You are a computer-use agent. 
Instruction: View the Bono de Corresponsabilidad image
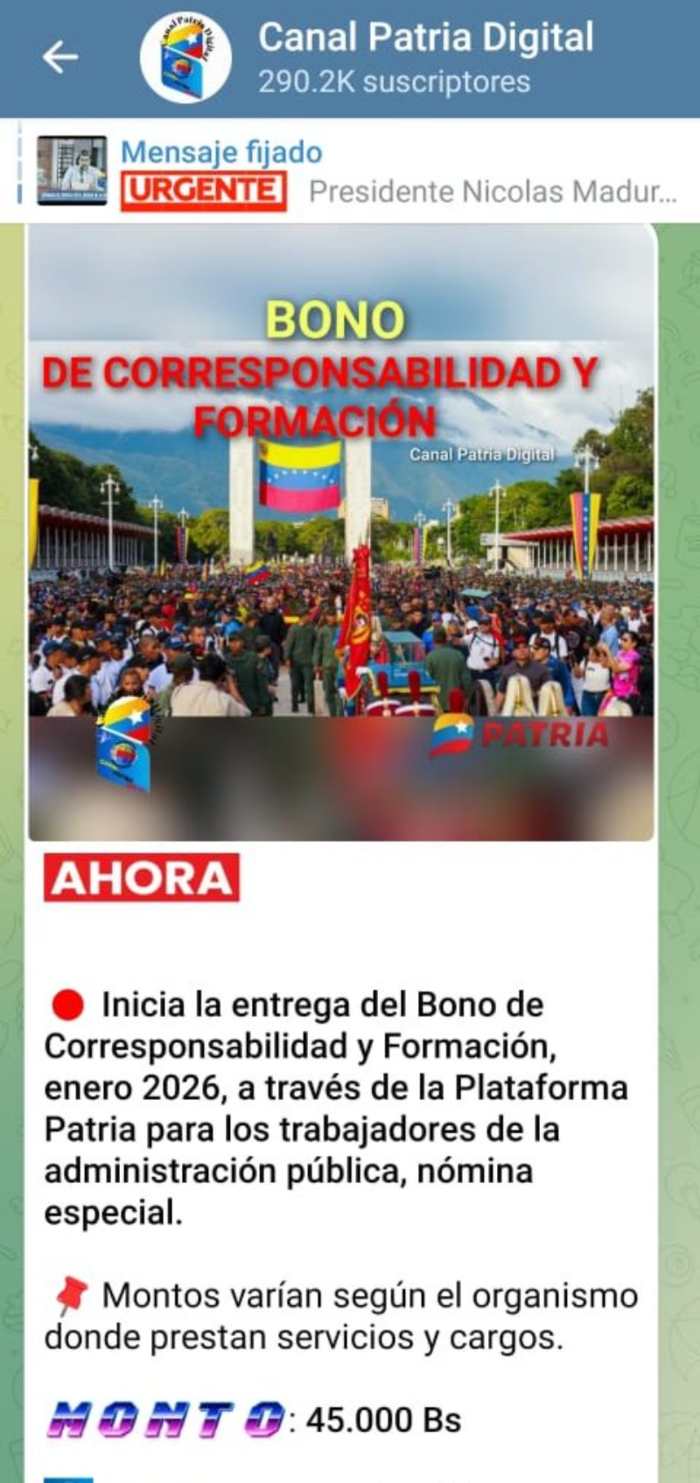click(x=341, y=532)
